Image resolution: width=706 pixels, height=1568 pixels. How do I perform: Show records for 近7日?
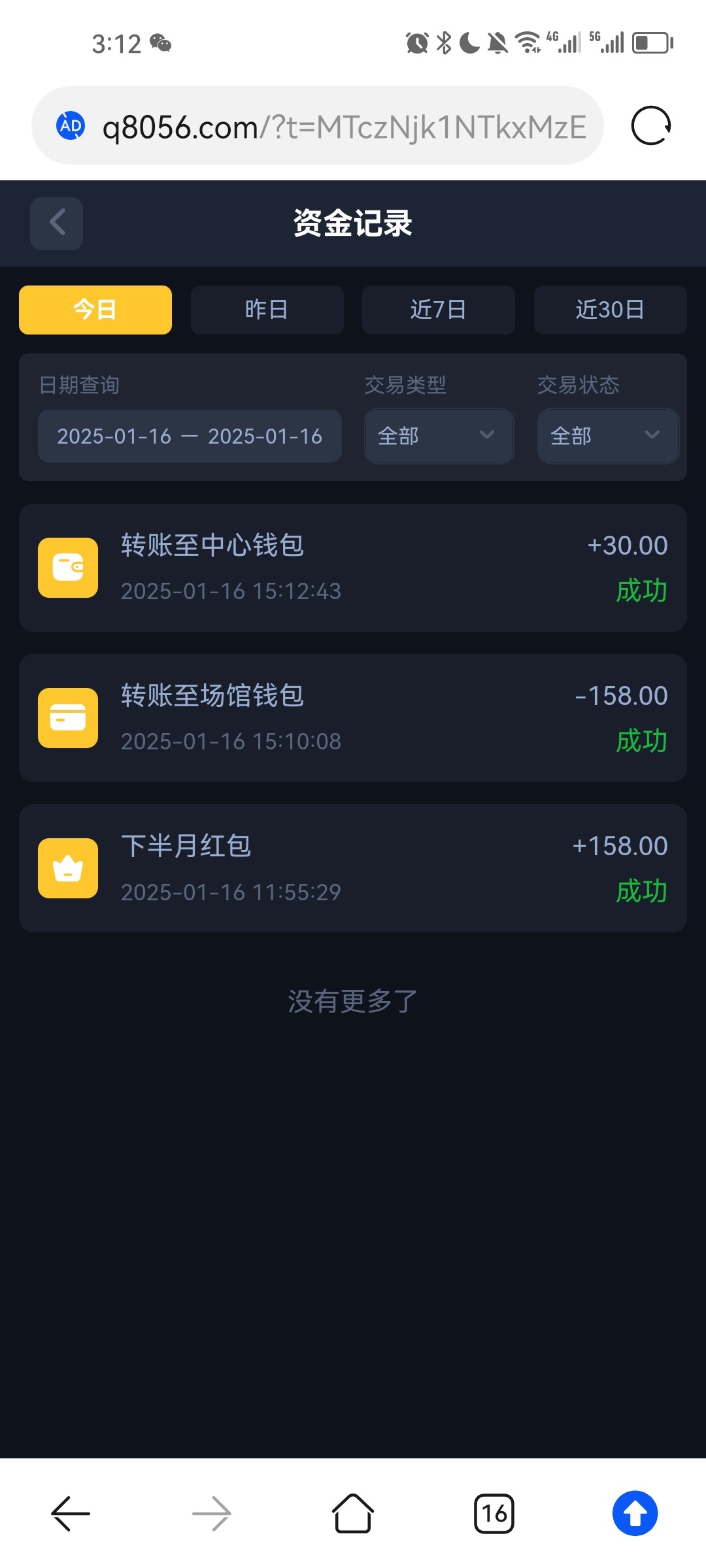coord(438,310)
